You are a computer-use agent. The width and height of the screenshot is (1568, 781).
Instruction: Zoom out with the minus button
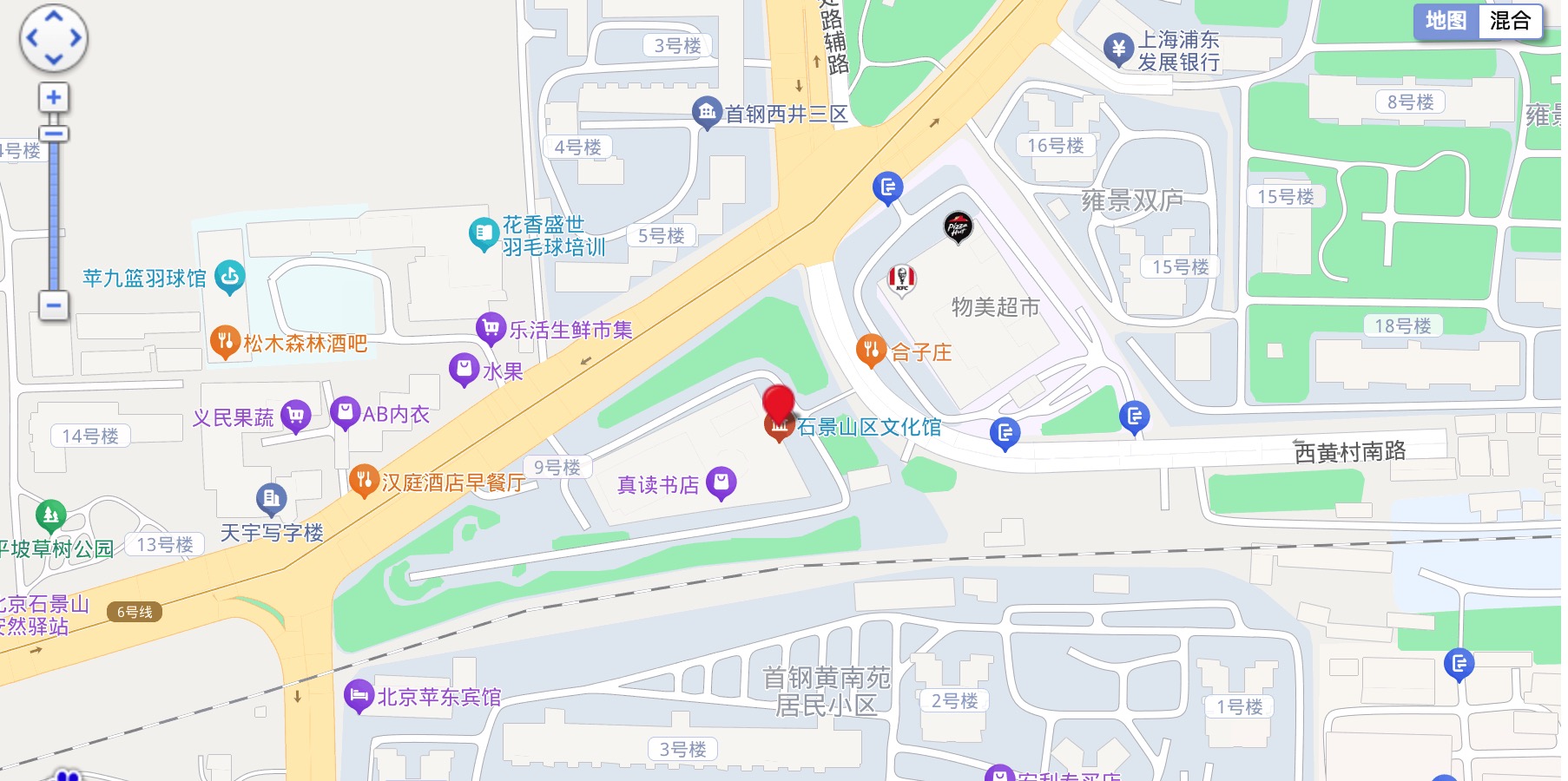click(54, 305)
